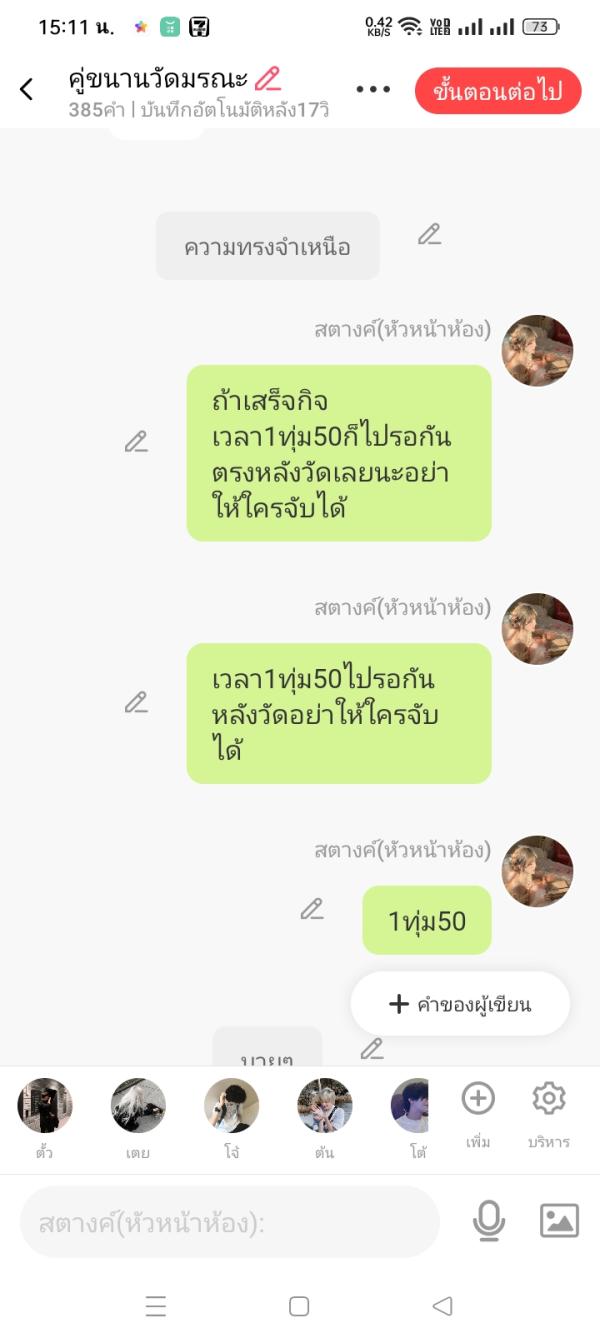Go to the system home screen
The image size is (600, 1343).
point(299,1306)
